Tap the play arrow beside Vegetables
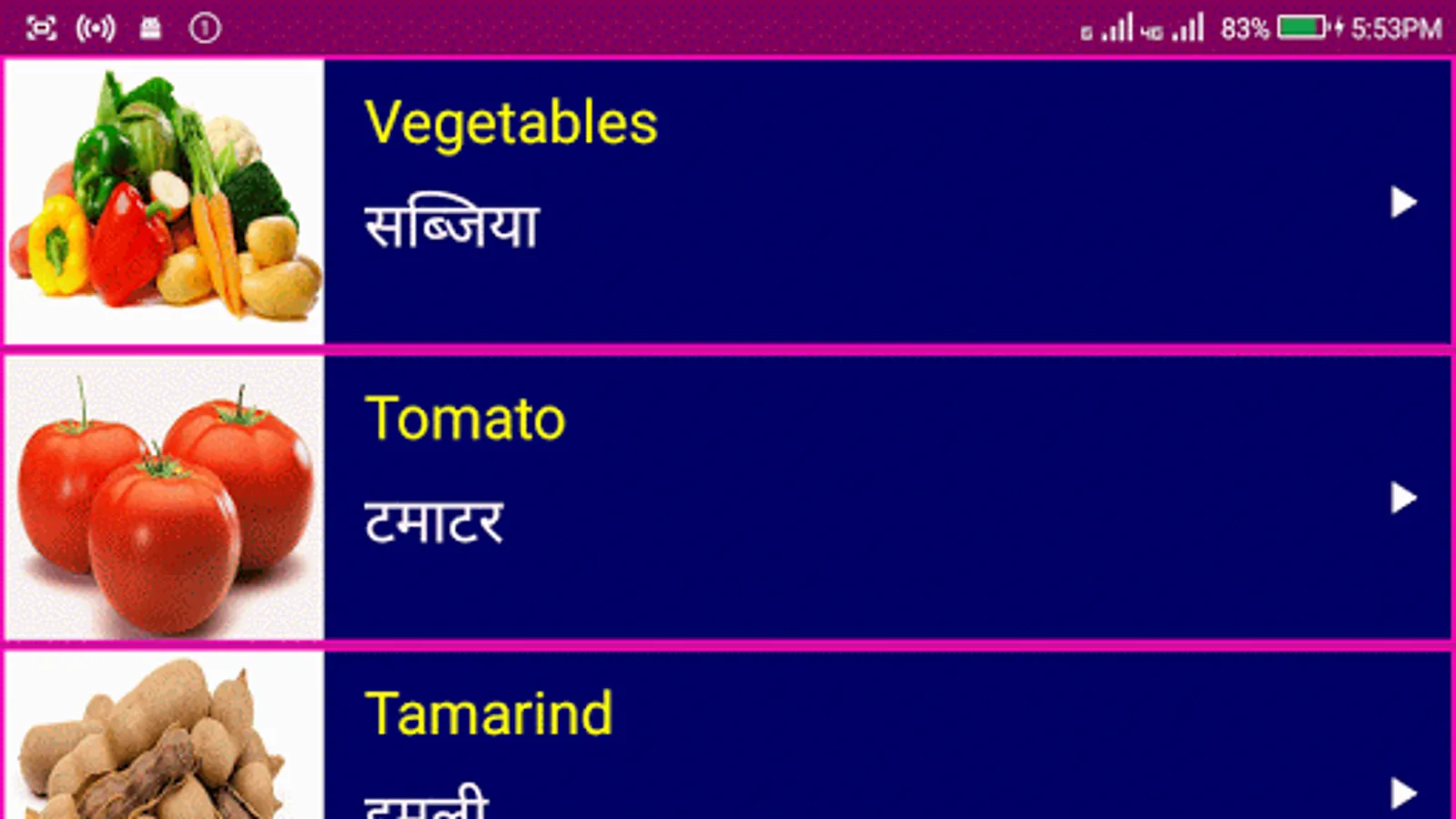 coord(1403,202)
